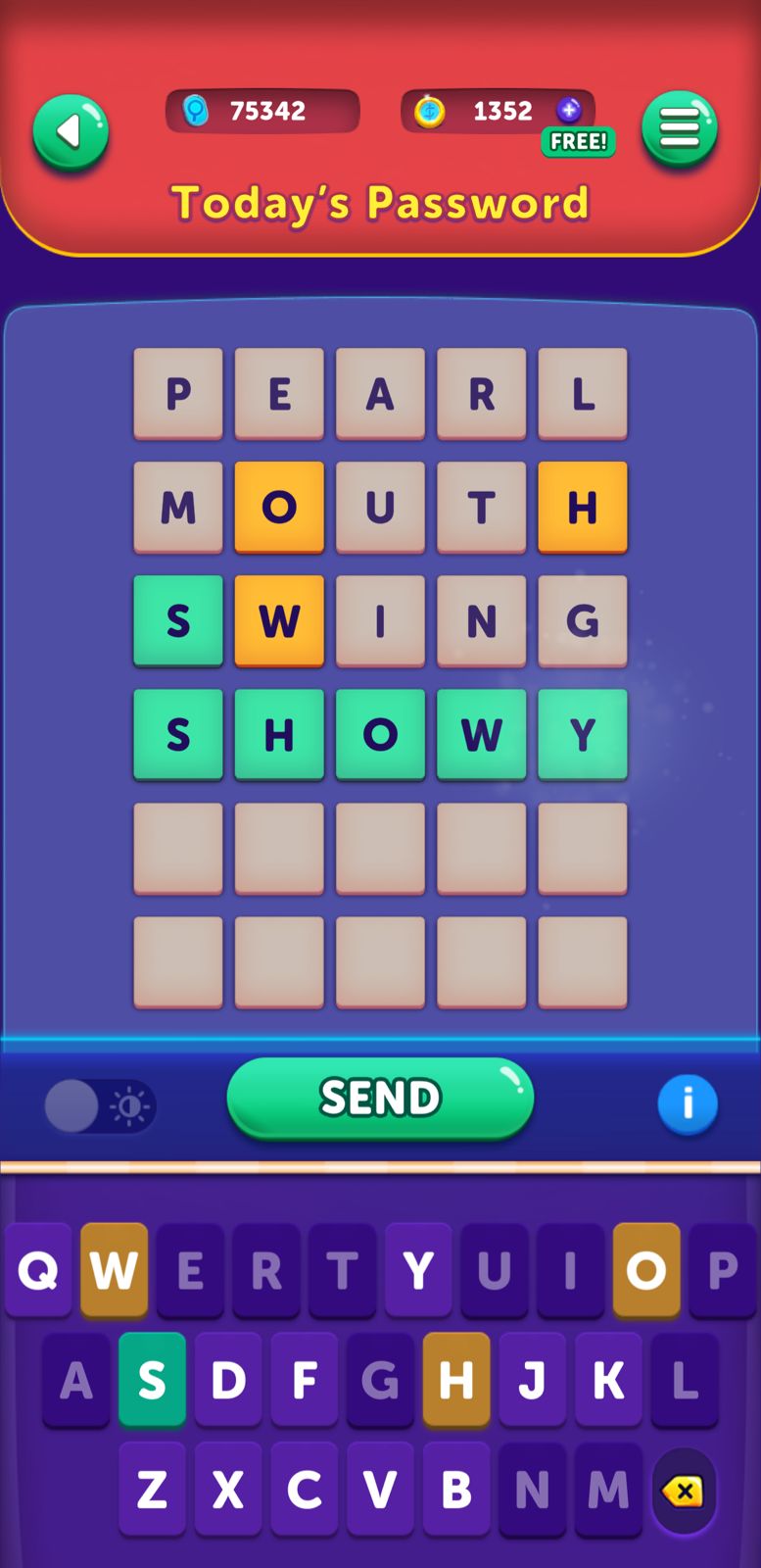Viewport: 761px width, 1568px height.
Task: Open the green hamburger menu
Action: pos(680,128)
